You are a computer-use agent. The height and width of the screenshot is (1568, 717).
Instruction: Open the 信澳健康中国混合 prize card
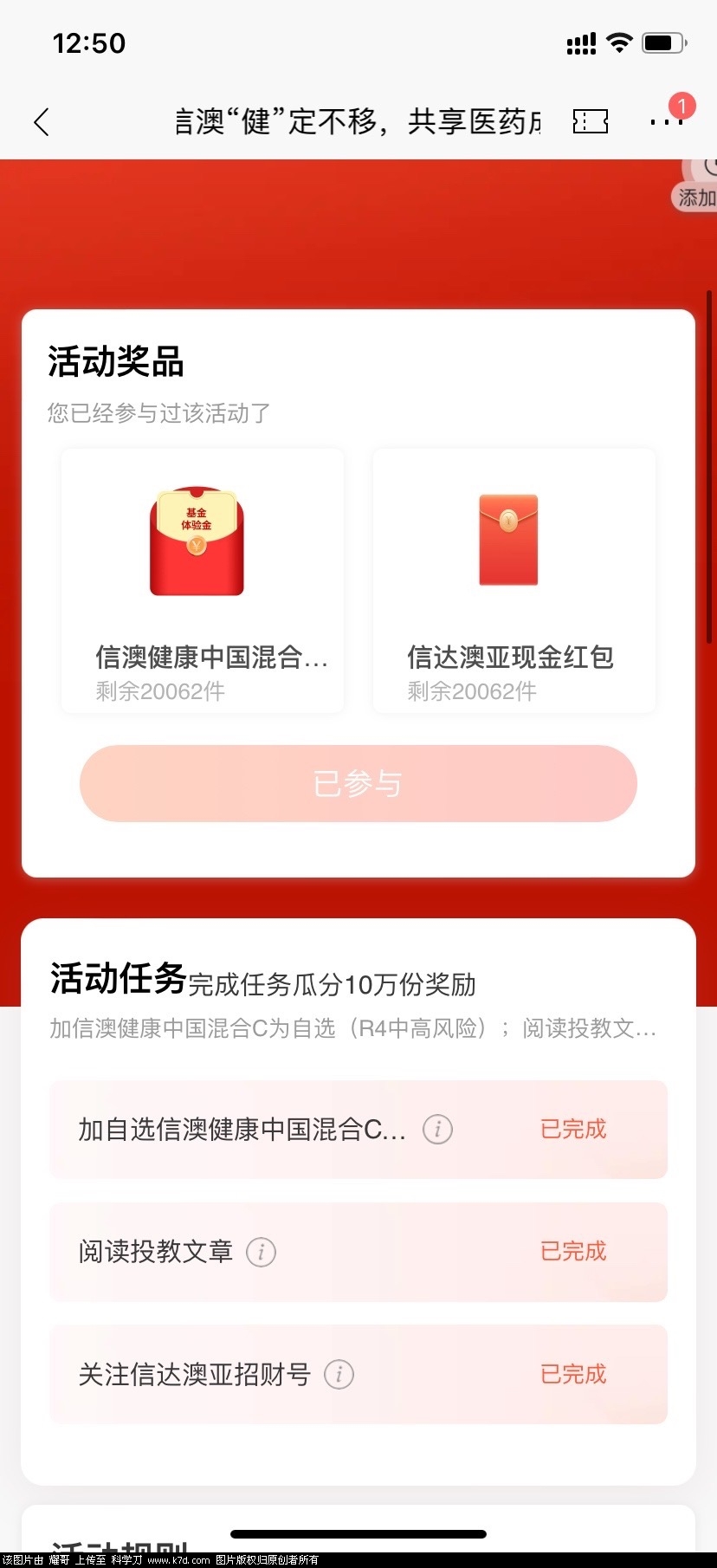coord(203,580)
